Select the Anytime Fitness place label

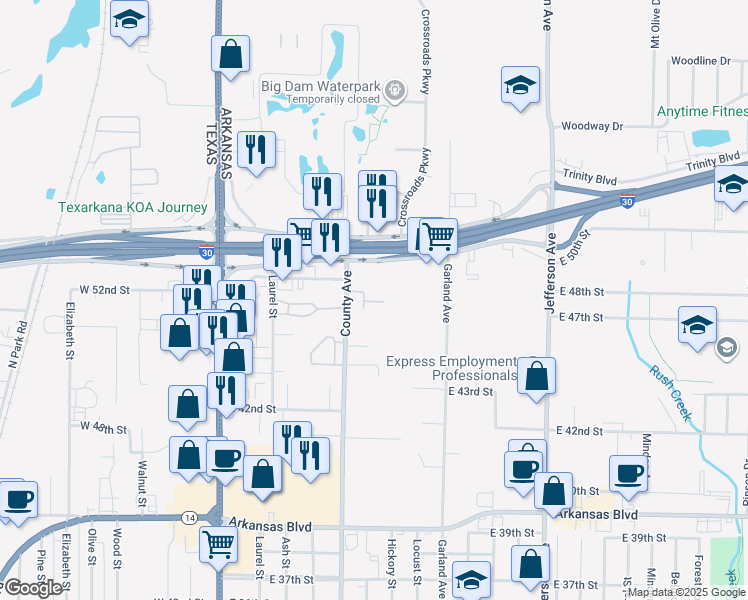coord(702,112)
